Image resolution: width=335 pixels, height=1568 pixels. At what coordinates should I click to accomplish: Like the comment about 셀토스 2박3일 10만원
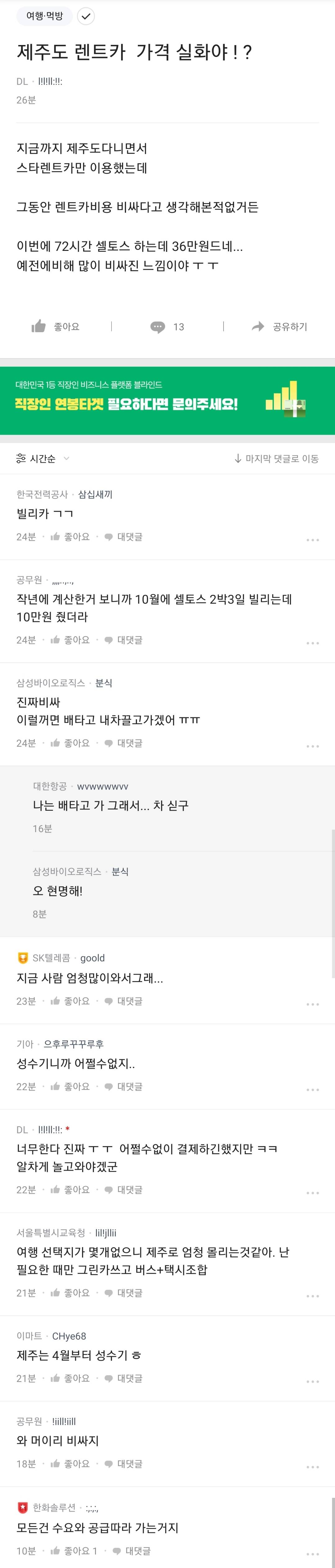tap(70, 640)
